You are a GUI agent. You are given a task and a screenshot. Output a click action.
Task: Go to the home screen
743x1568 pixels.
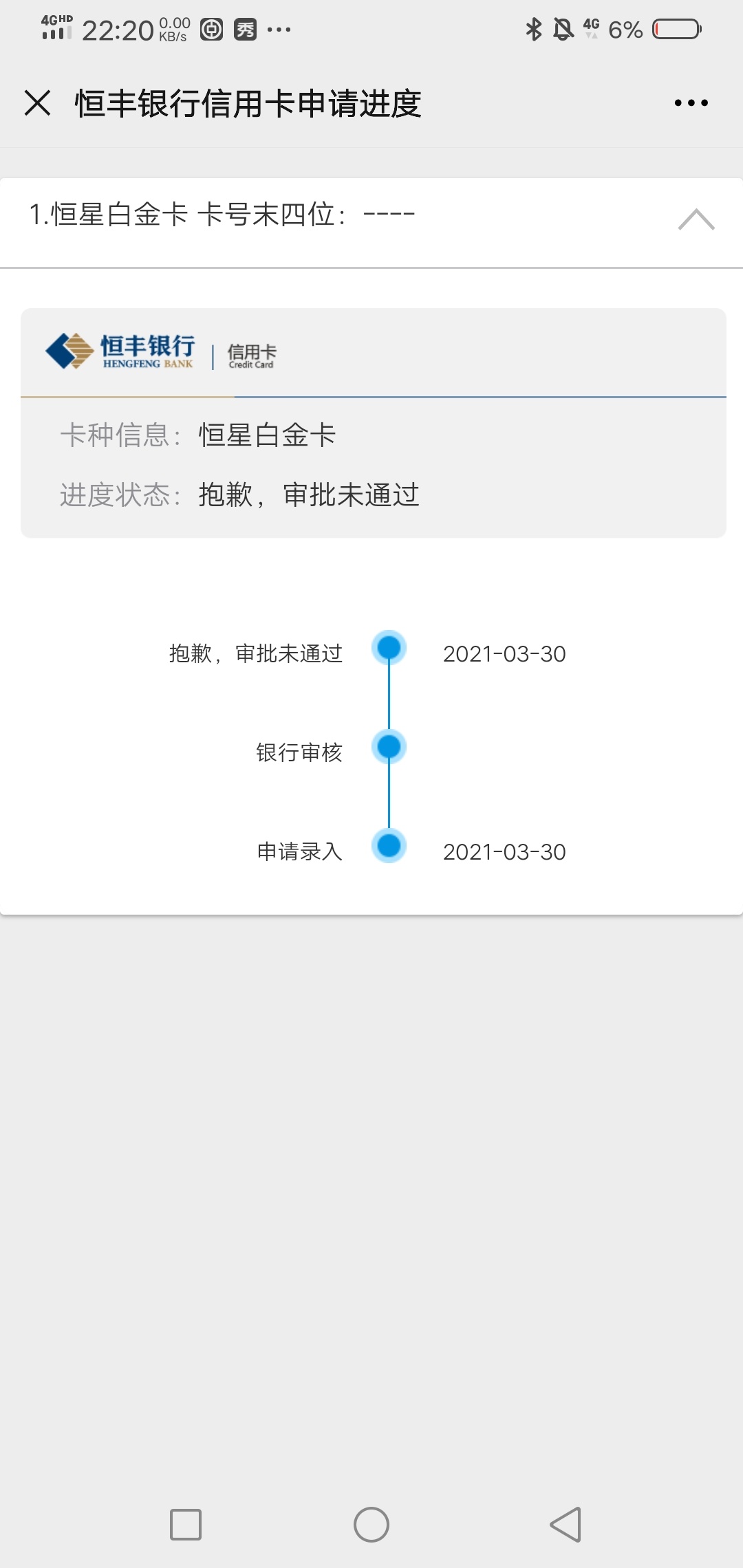(371, 1525)
